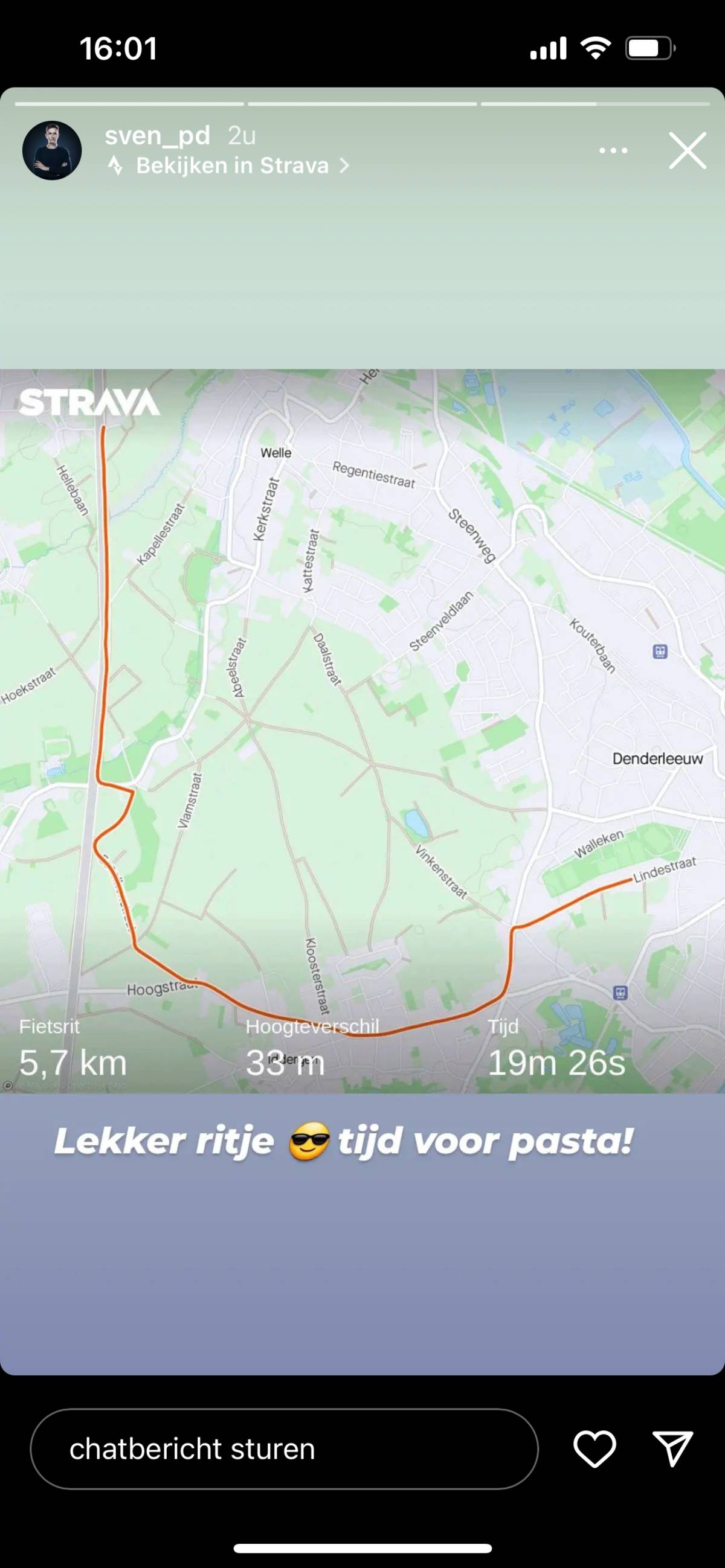Open the sven_pd username link
The image size is (725, 1568).
point(157,135)
